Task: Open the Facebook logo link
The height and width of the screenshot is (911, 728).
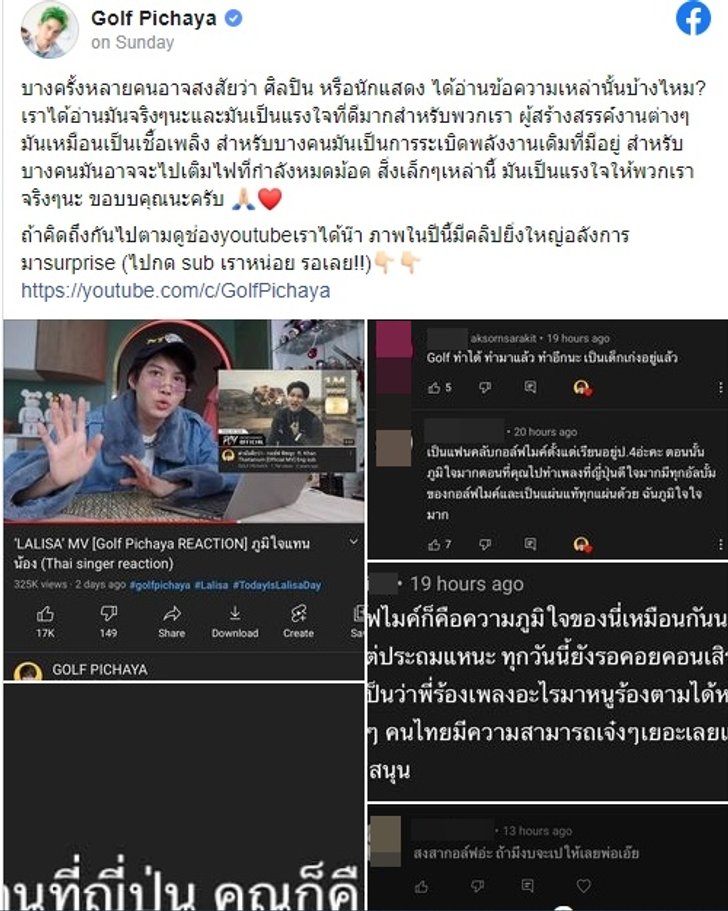Action: pos(693,19)
